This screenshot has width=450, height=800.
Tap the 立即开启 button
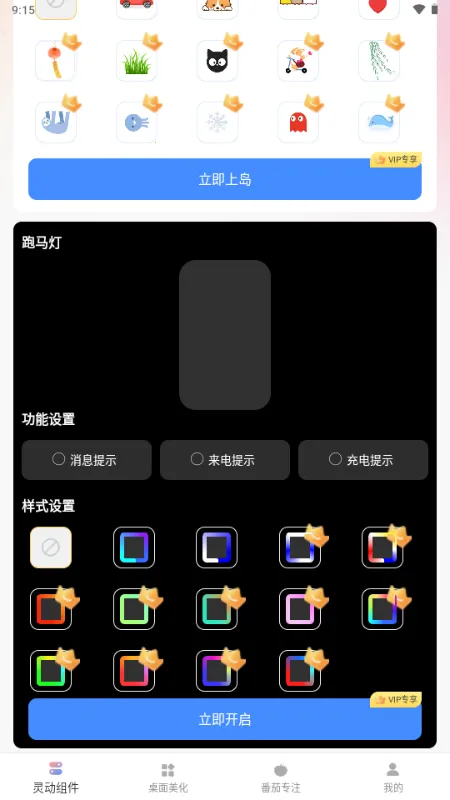tap(224, 719)
